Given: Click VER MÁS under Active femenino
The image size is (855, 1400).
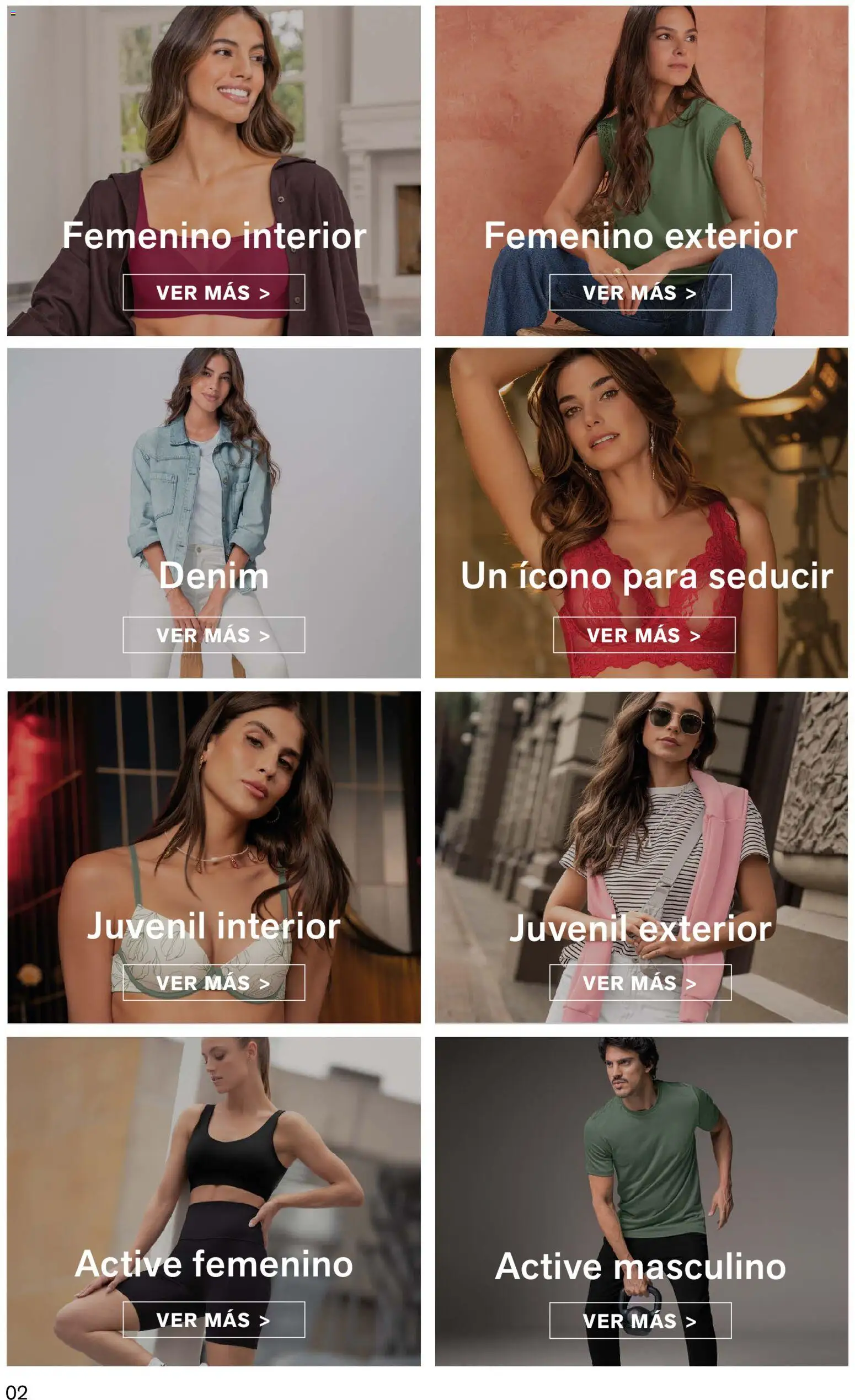Looking at the screenshot, I should [215, 1321].
